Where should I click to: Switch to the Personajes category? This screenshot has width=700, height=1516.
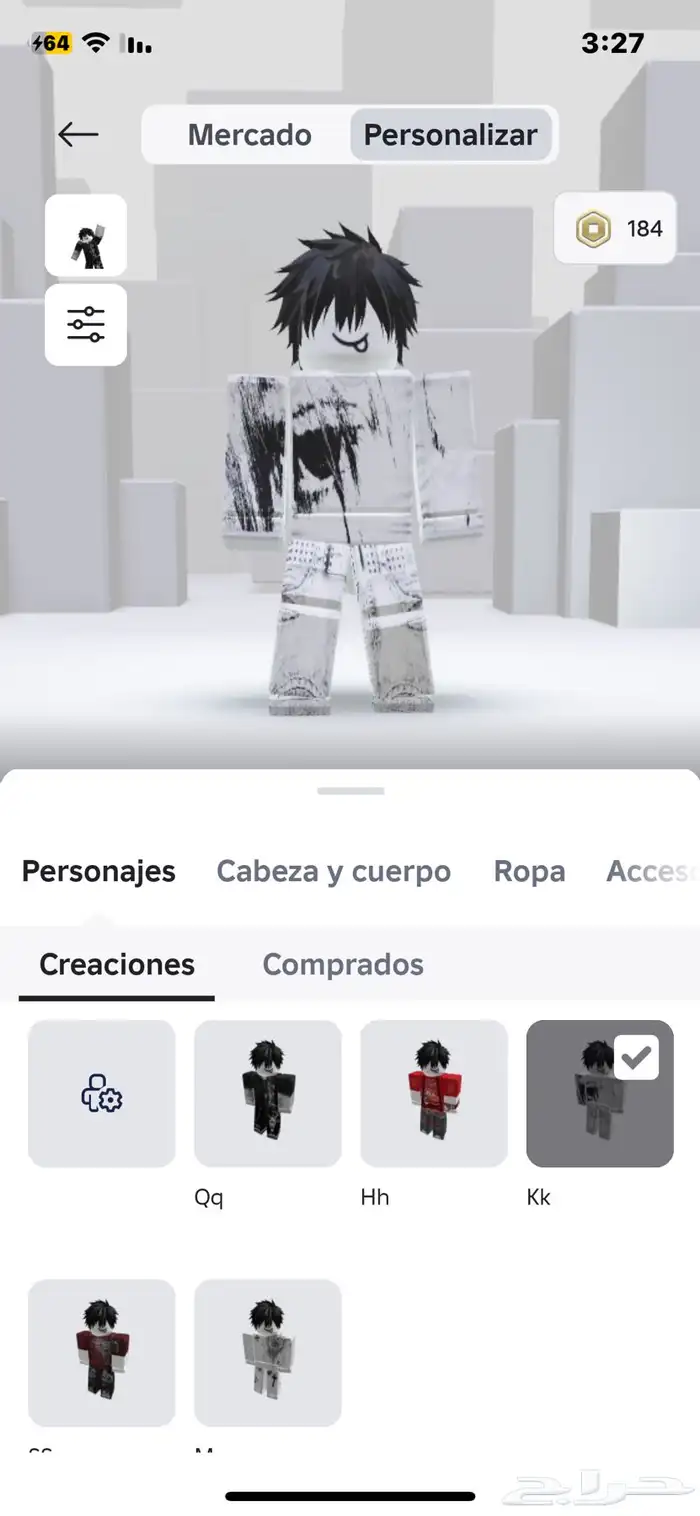point(99,871)
